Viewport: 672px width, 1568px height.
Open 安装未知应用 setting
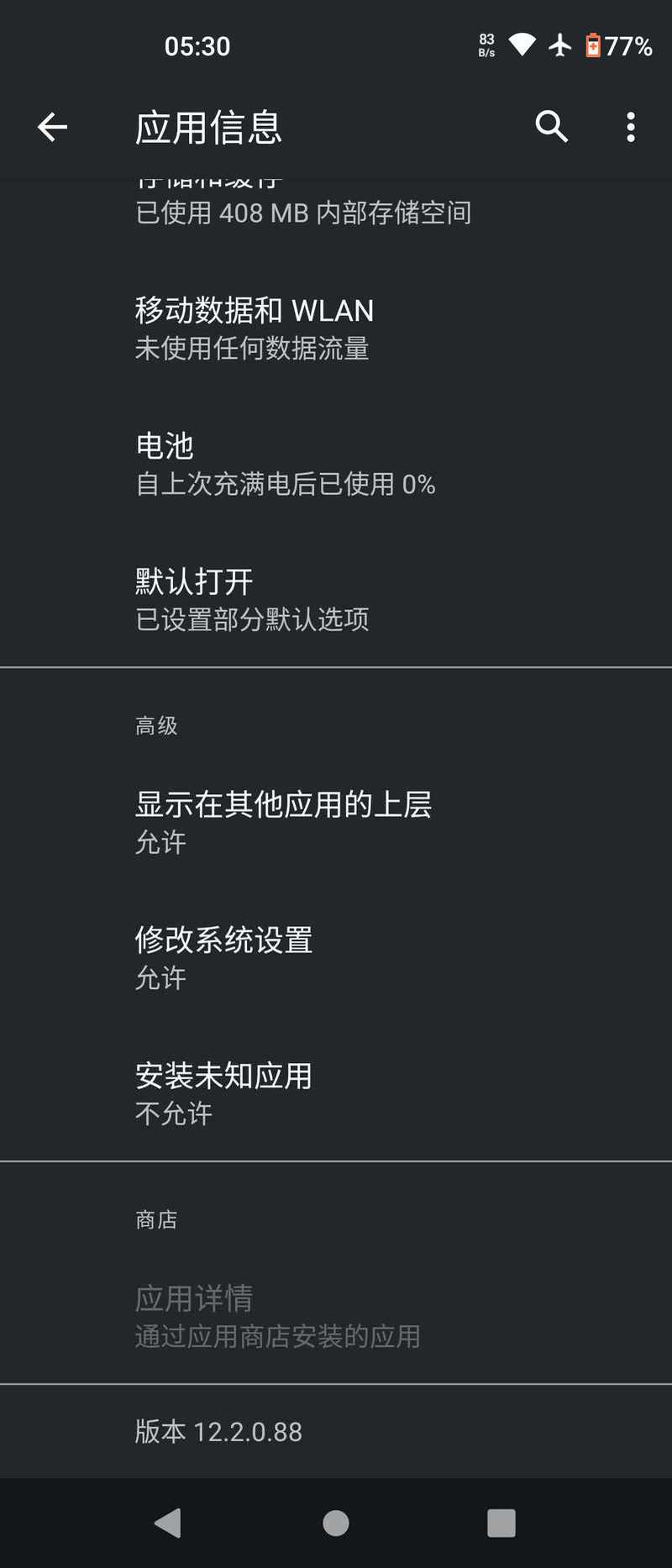336,1093
